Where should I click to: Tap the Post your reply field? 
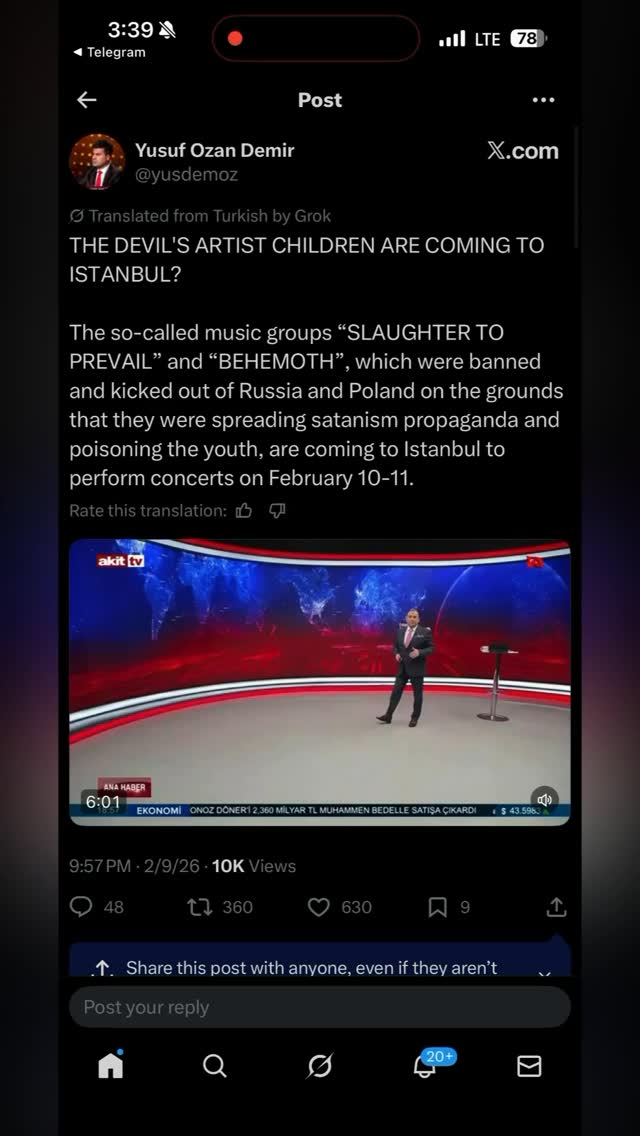pyautogui.click(x=320, y=1007)
